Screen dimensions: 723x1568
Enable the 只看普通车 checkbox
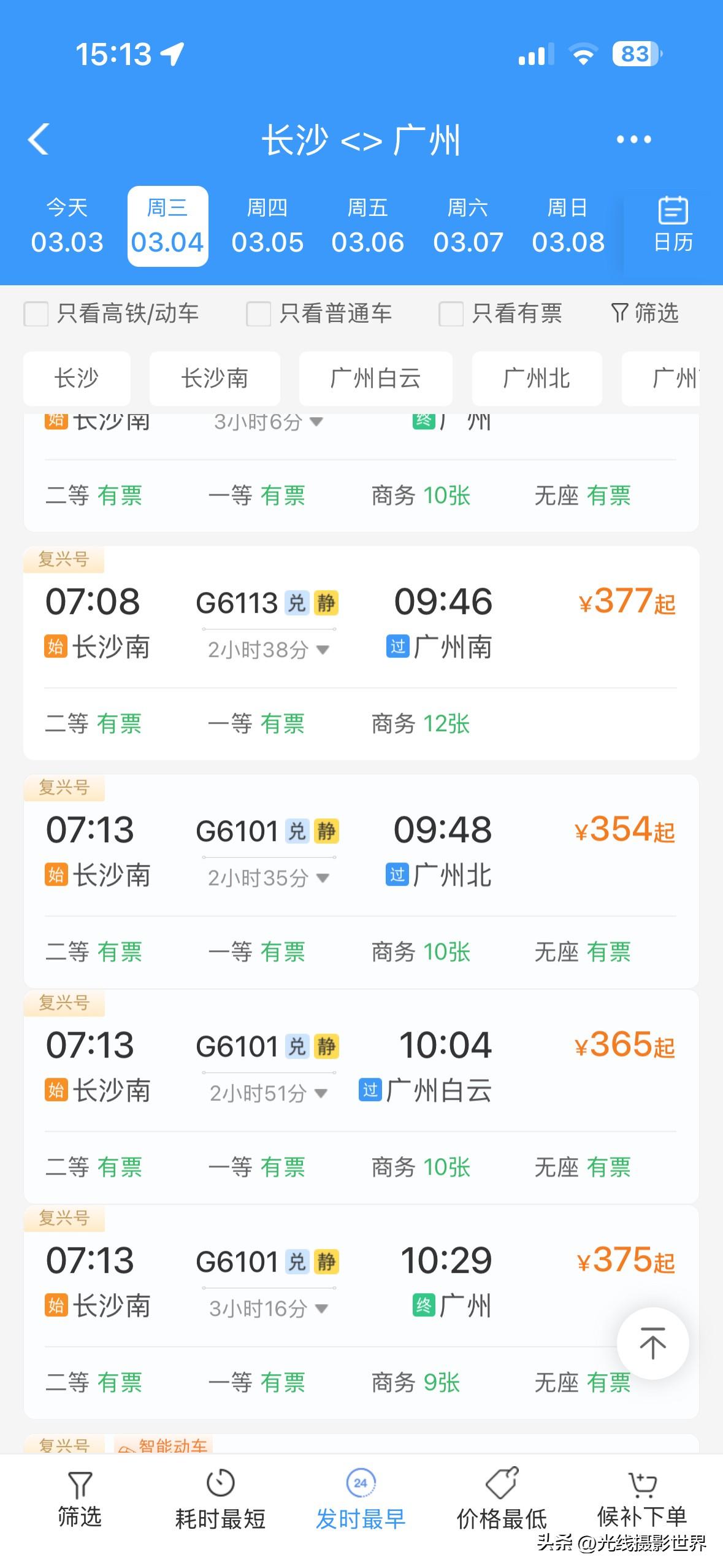258,314
